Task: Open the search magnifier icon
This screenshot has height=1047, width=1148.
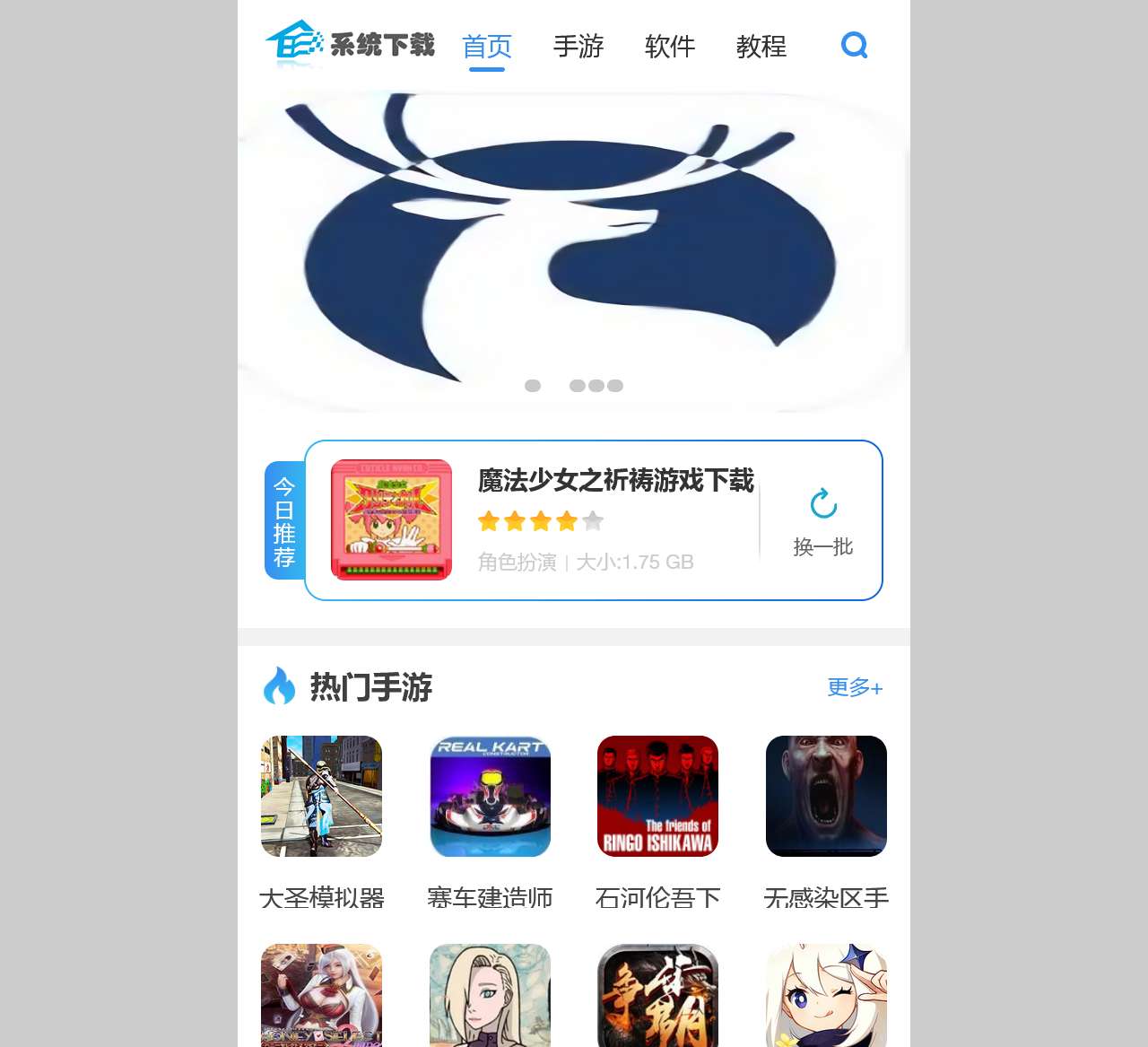Action: (854, 45)
